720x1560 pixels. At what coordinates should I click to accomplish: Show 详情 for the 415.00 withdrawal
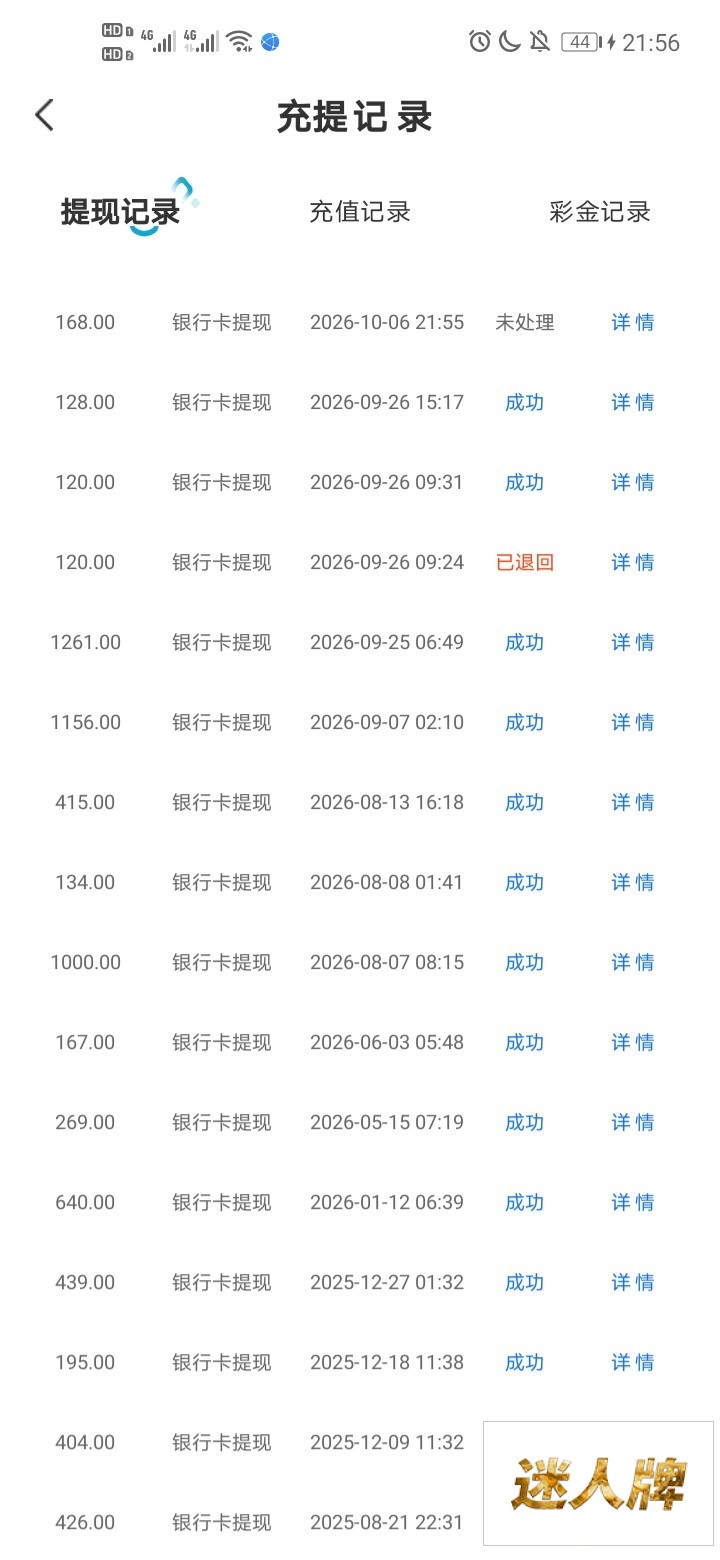click(633, 802)
